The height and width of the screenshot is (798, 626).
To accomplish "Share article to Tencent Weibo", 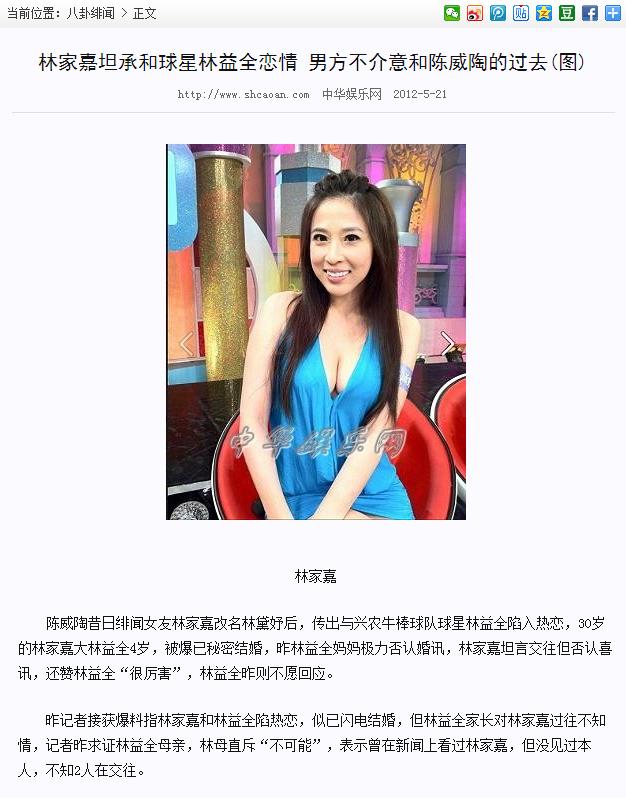I will 498,13.
